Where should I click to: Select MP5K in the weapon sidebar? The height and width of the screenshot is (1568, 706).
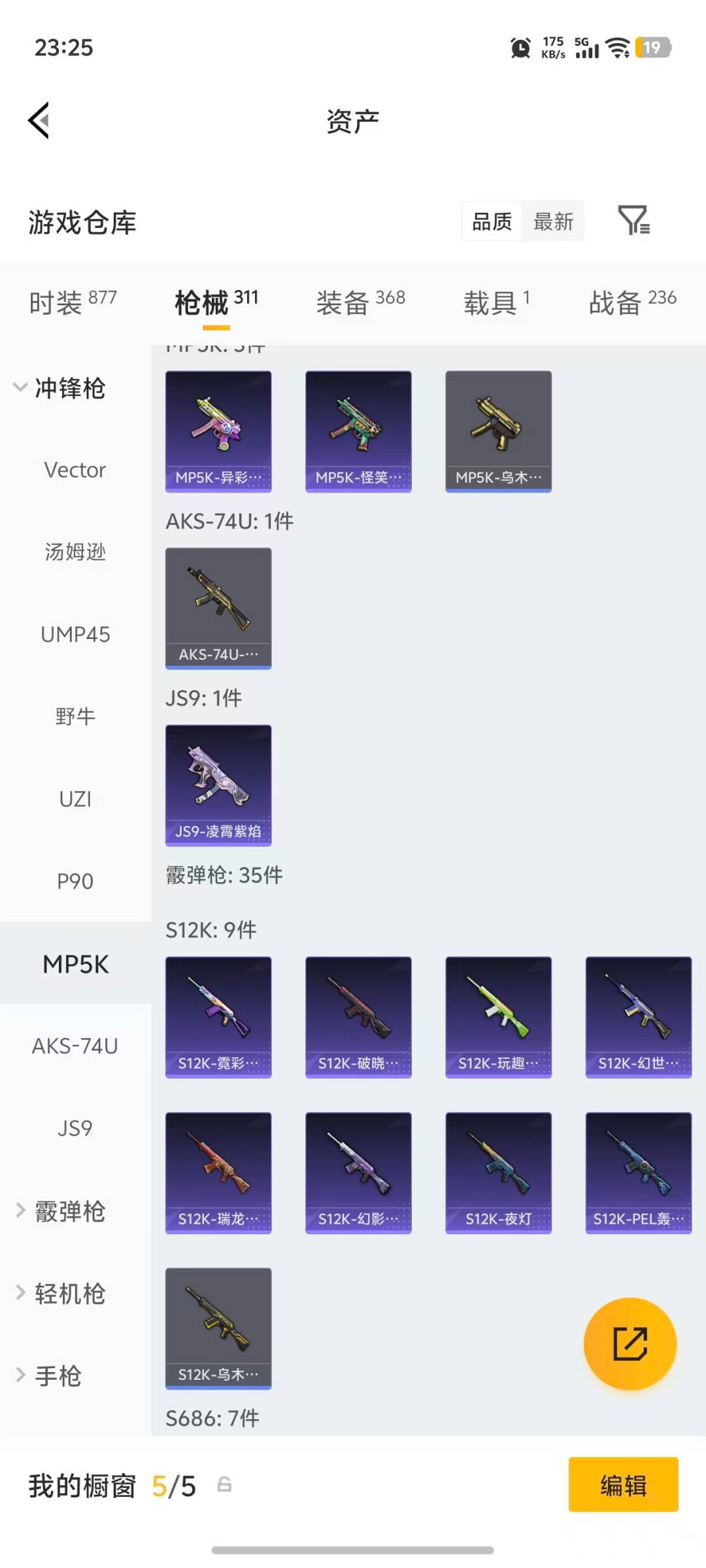[75, 964]
